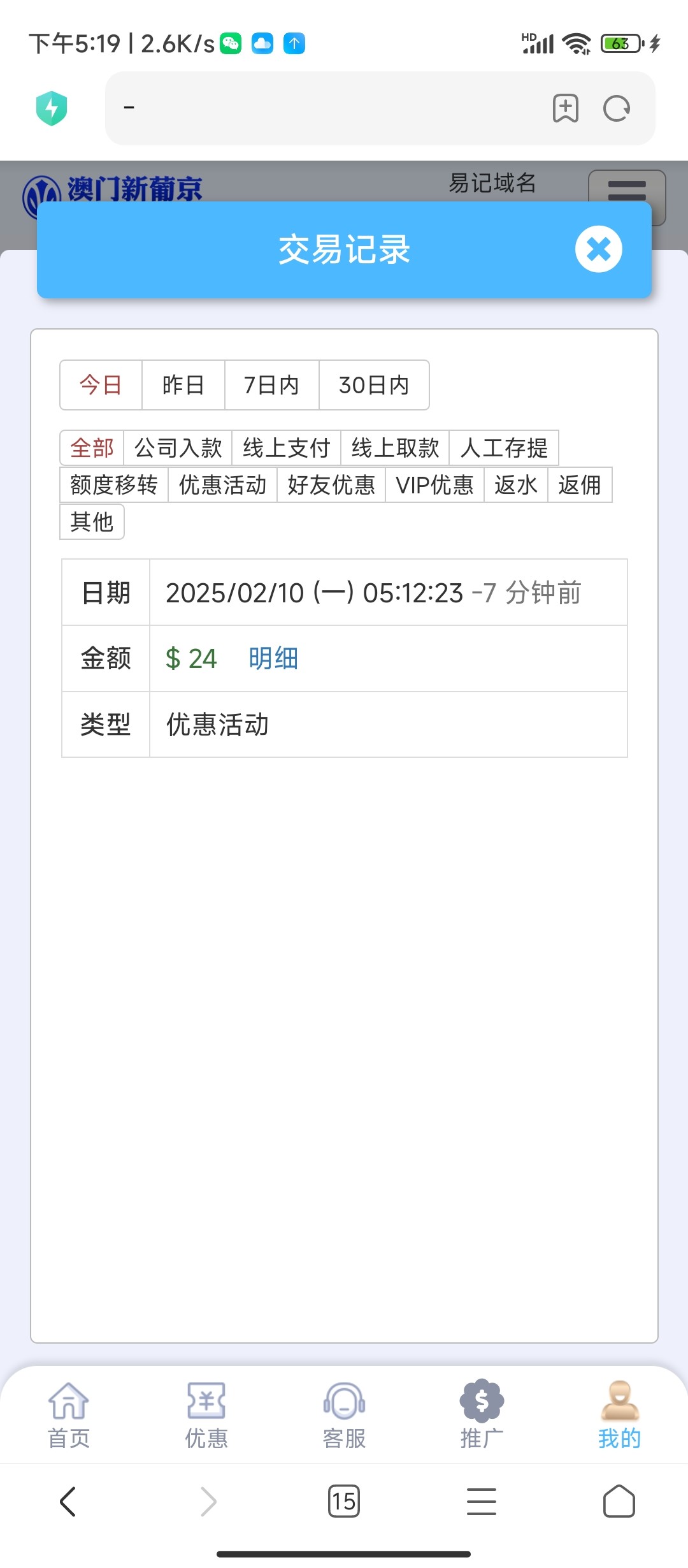Close the 交易记录 dialog
This screenshot has height=1568, width=688.
coord(598,249)
